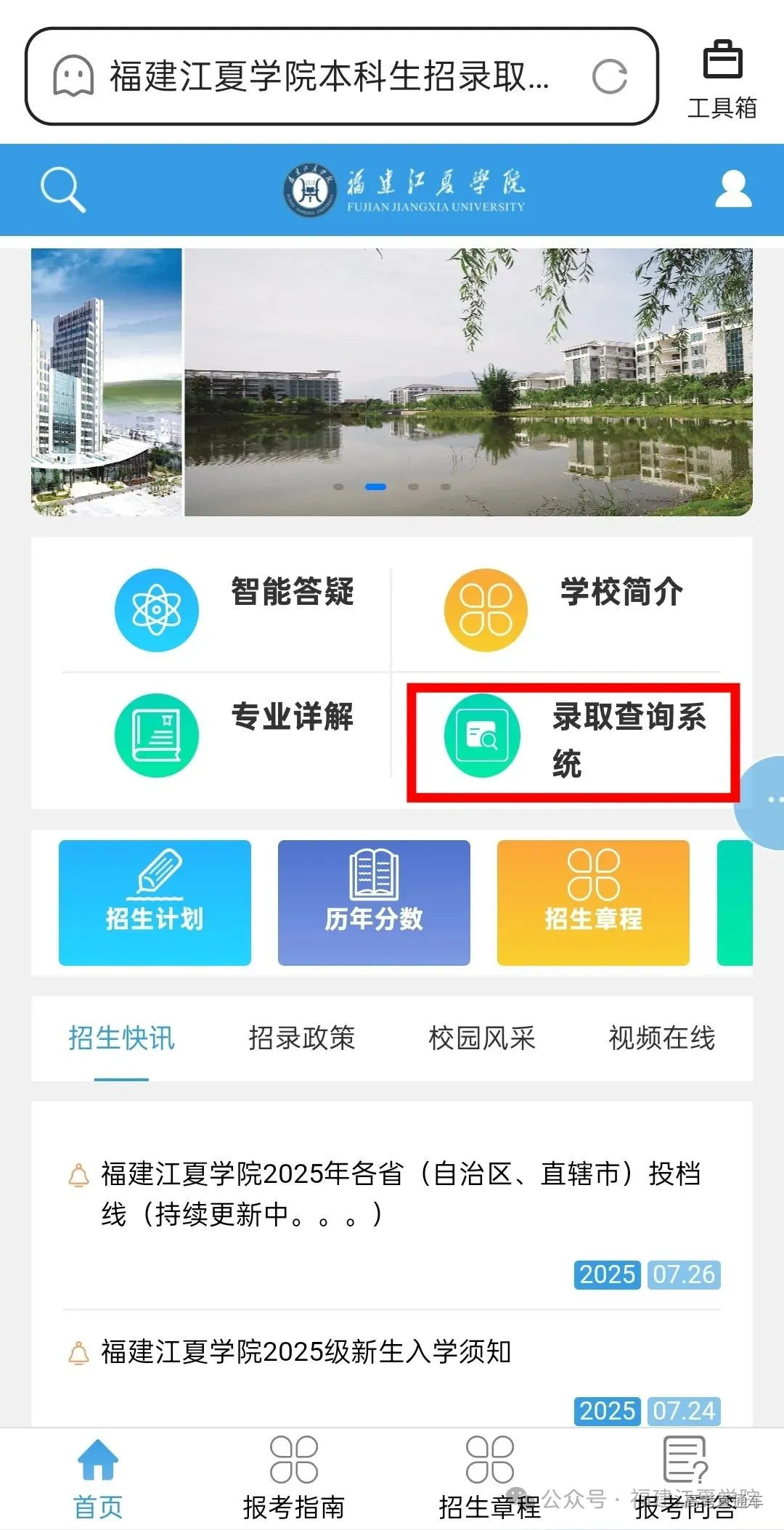Select the 专业详解 major details icon
Image resolution: width=784 pixels, height=1530 pixels.
click(158, 734)
